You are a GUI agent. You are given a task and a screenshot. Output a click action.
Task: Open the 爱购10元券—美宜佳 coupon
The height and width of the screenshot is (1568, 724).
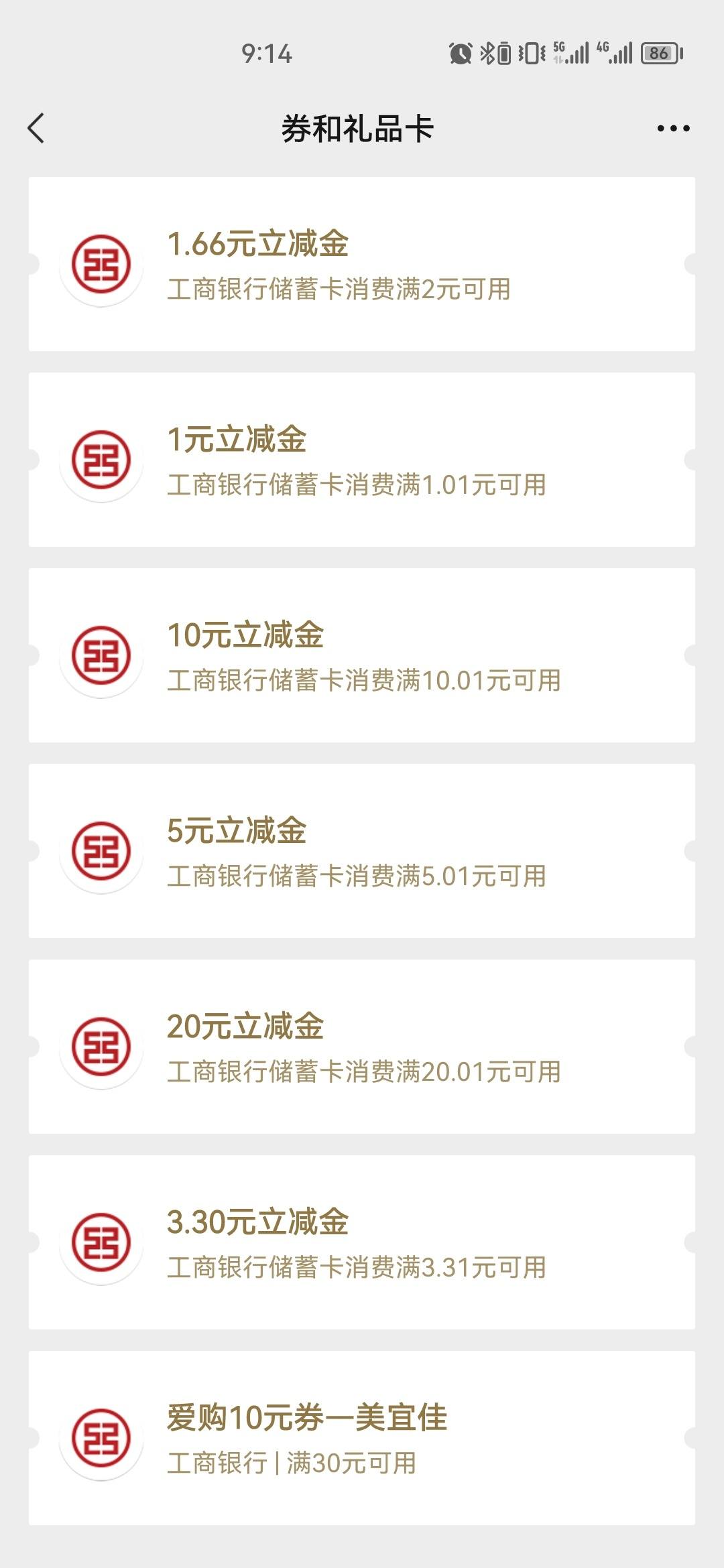tap(362, 1438)
